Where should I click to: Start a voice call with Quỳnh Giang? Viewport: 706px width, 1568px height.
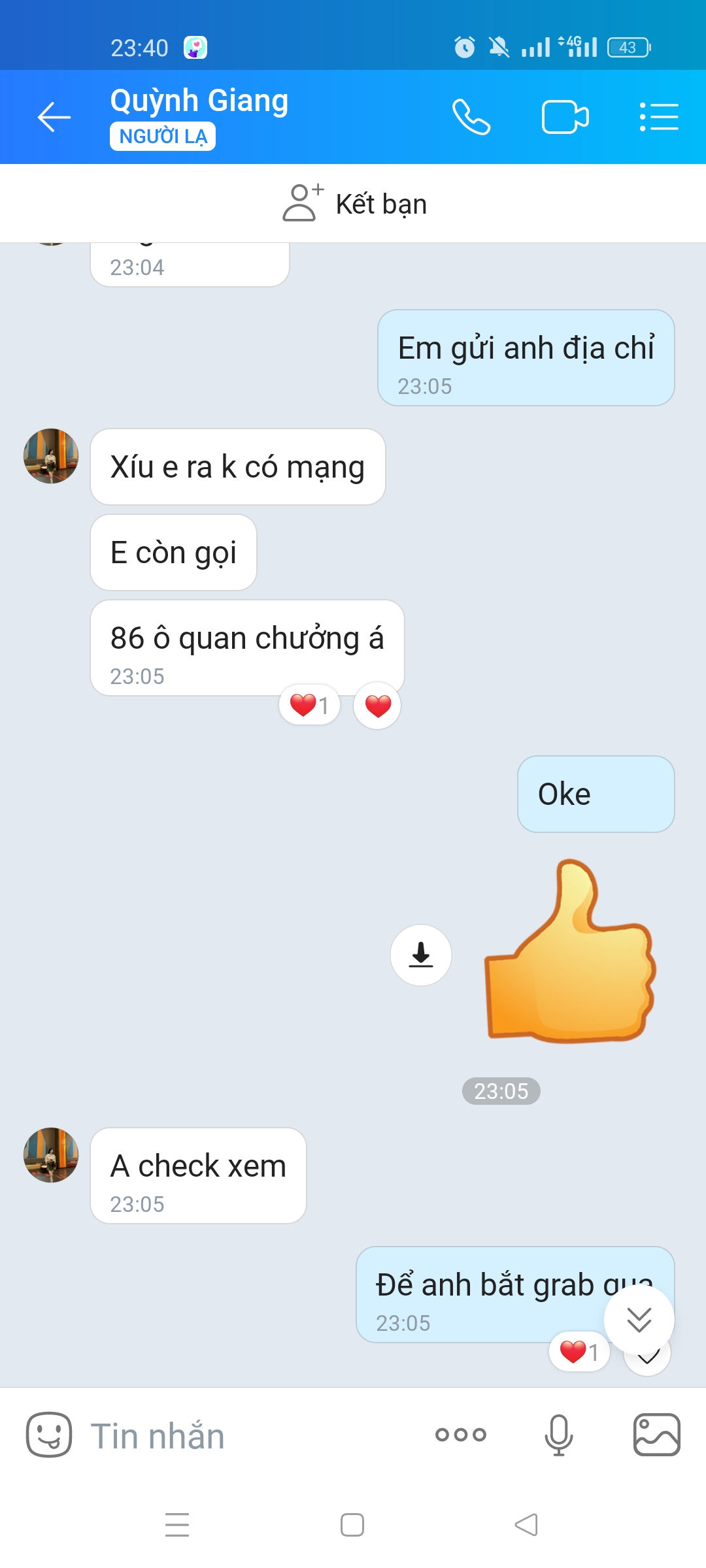coord(471,118)
